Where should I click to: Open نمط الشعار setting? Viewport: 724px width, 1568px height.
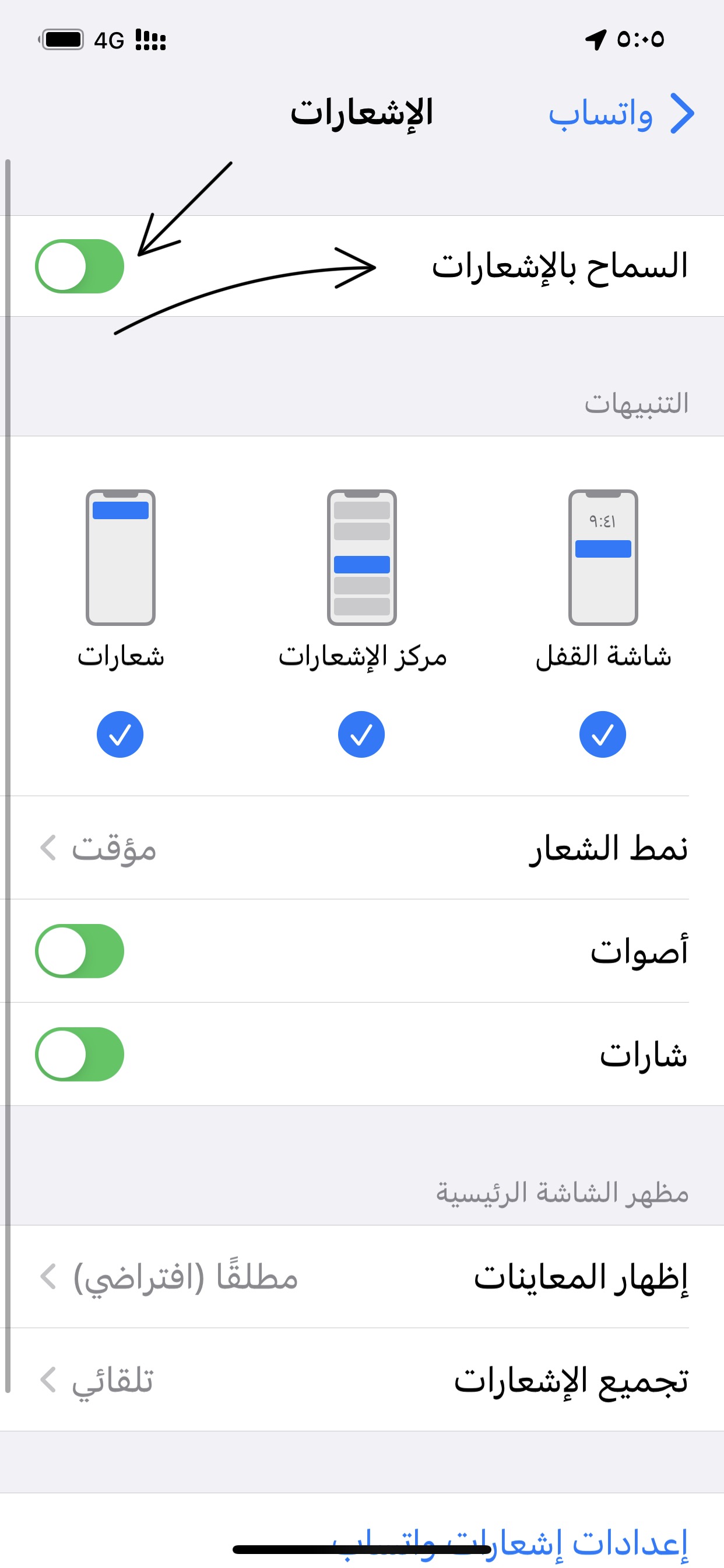tap(362, 848)
